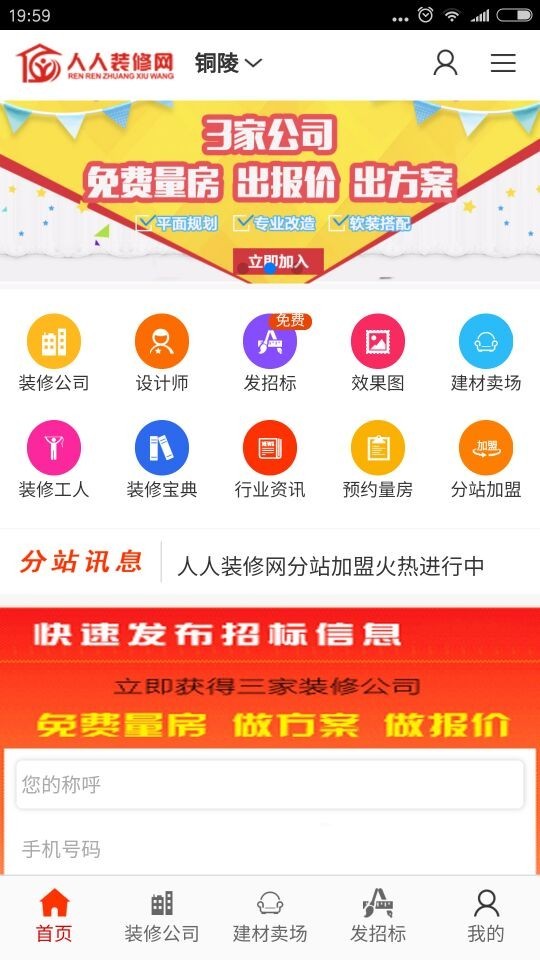The image size is (540, 960).
Task: Open the 铜陵 city dropdown
Action: pos(228,63)
